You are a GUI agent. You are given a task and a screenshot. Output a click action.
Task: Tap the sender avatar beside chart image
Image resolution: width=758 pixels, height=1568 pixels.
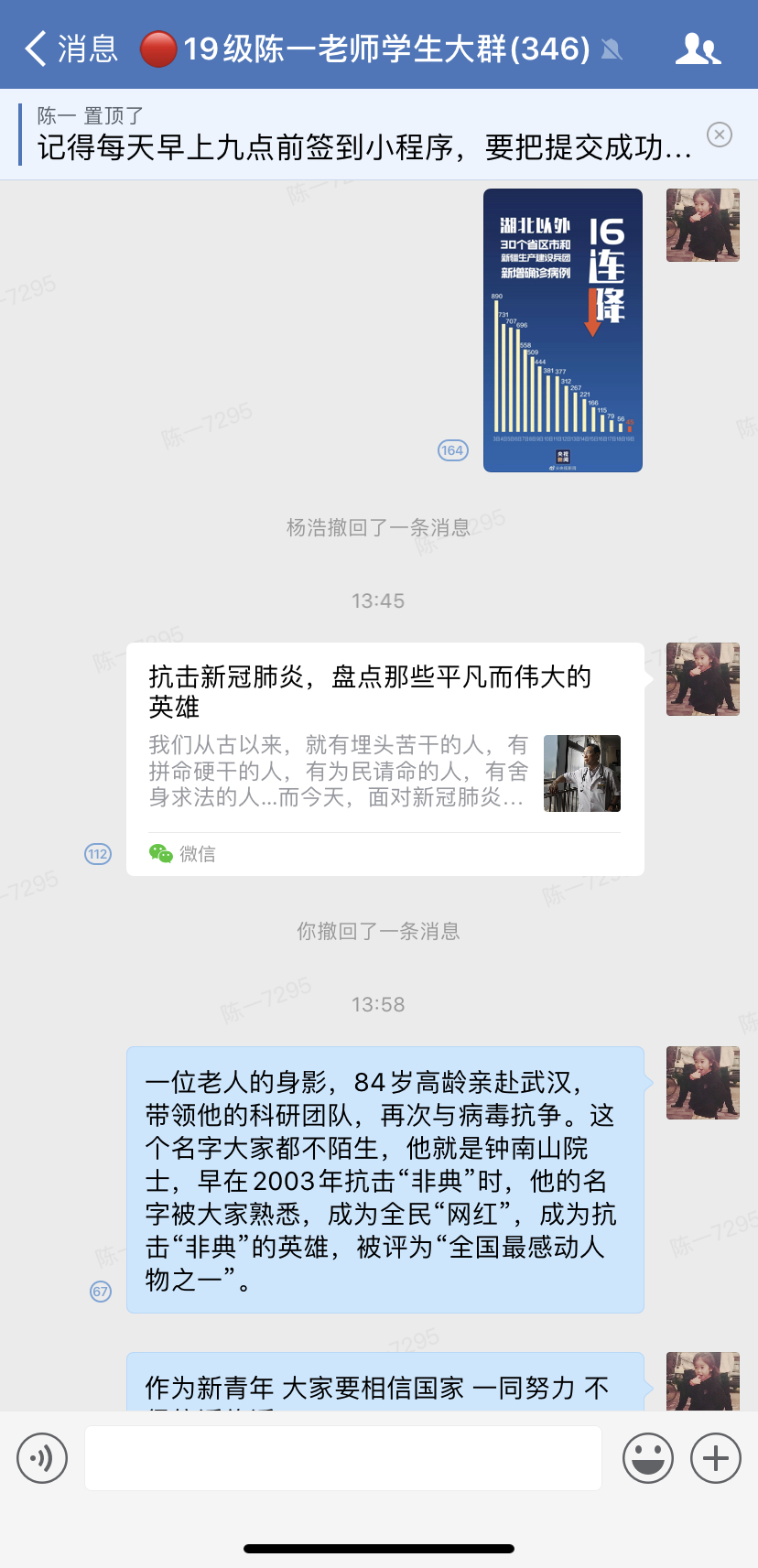tap(703, 225)
